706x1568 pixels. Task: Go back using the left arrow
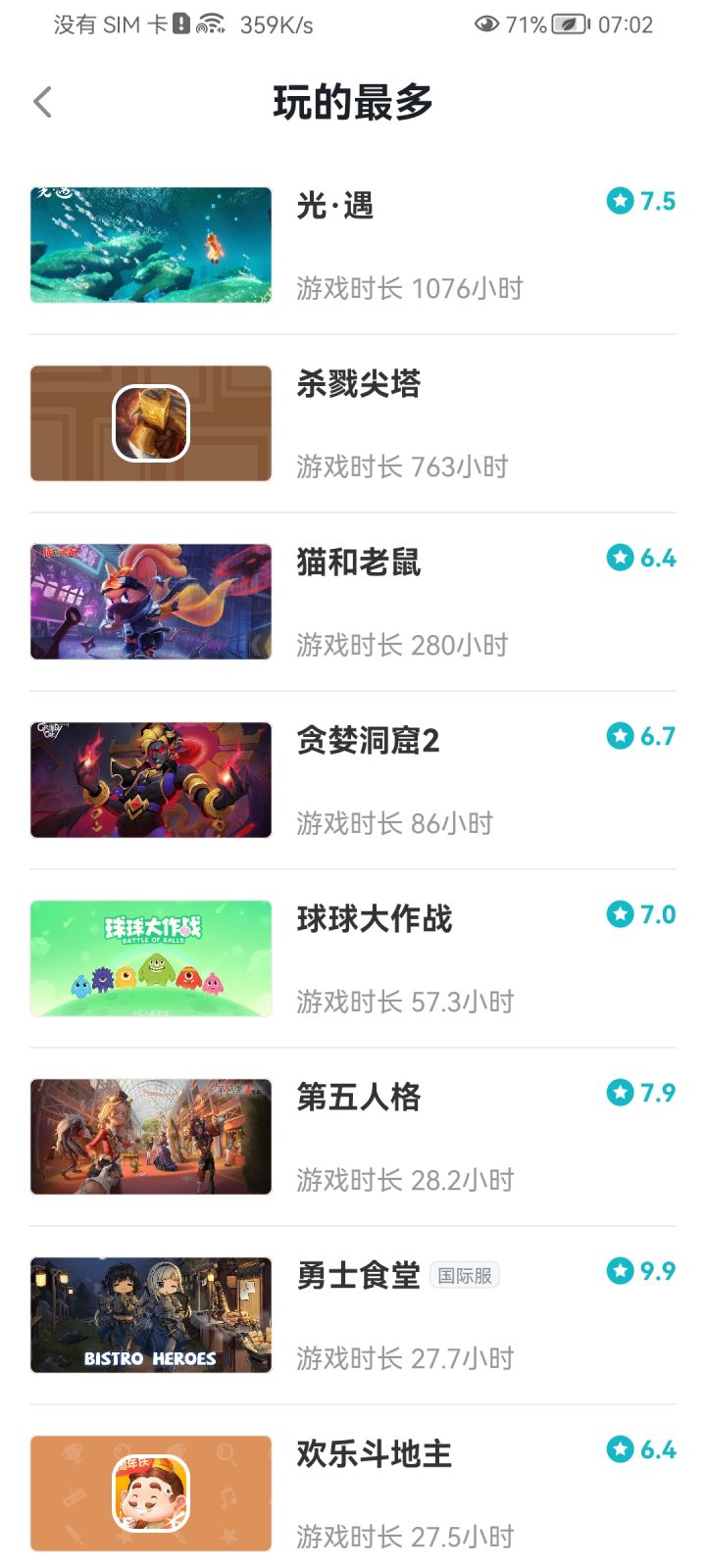(42, 101)
